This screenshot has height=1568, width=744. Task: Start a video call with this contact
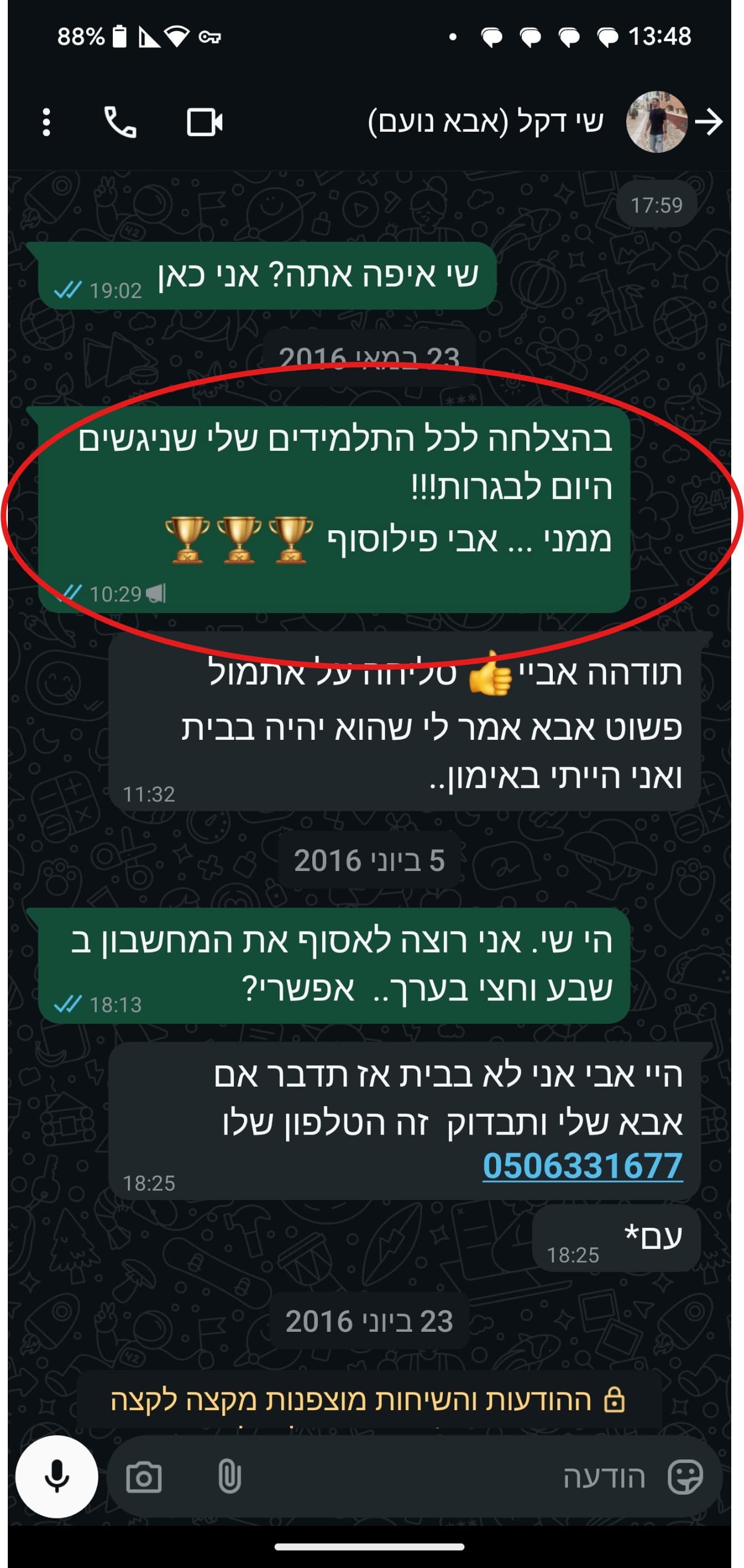[x=204, y=122]
